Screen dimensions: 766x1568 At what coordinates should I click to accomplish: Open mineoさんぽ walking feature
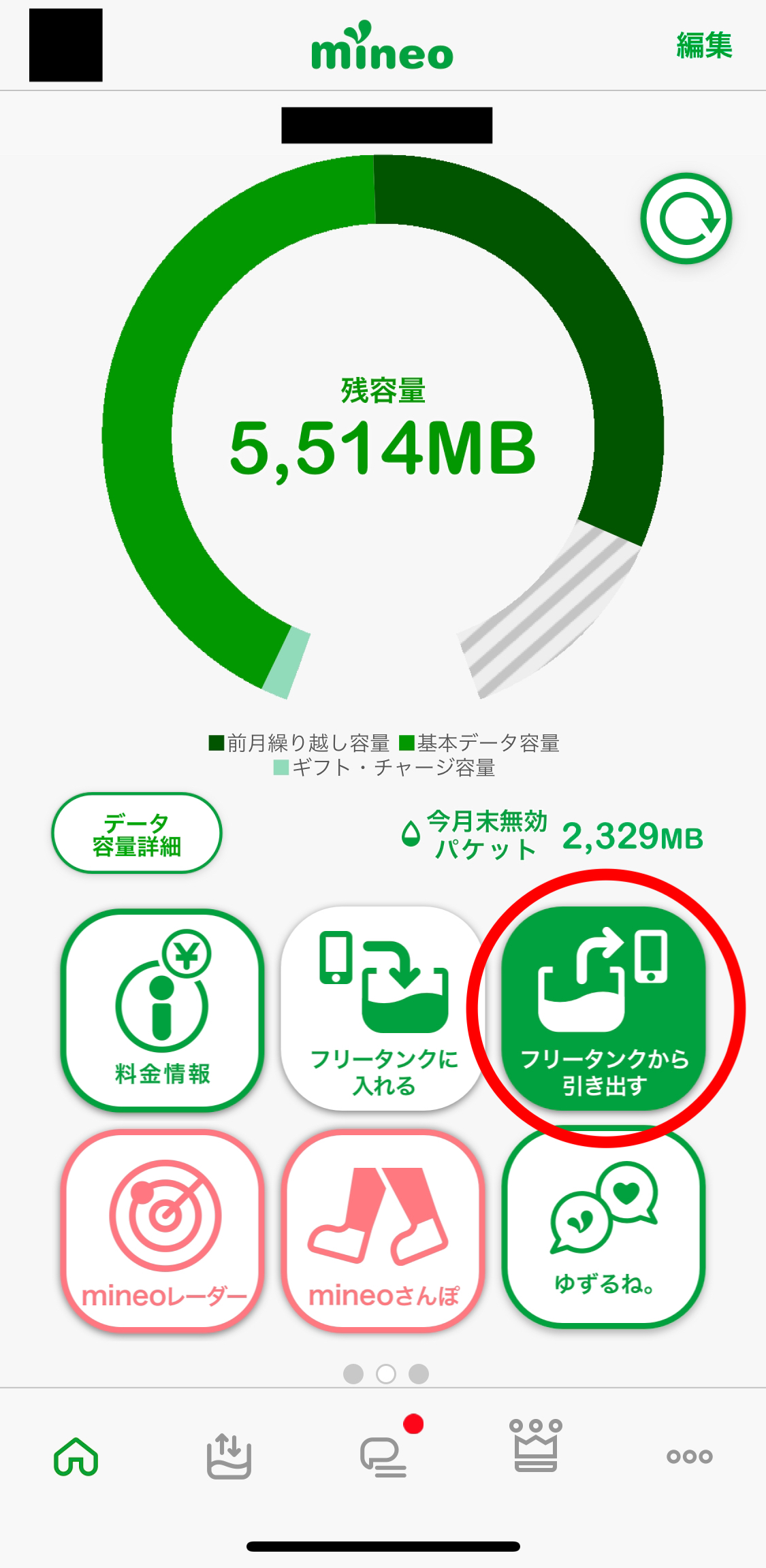tap(383, 1230)
